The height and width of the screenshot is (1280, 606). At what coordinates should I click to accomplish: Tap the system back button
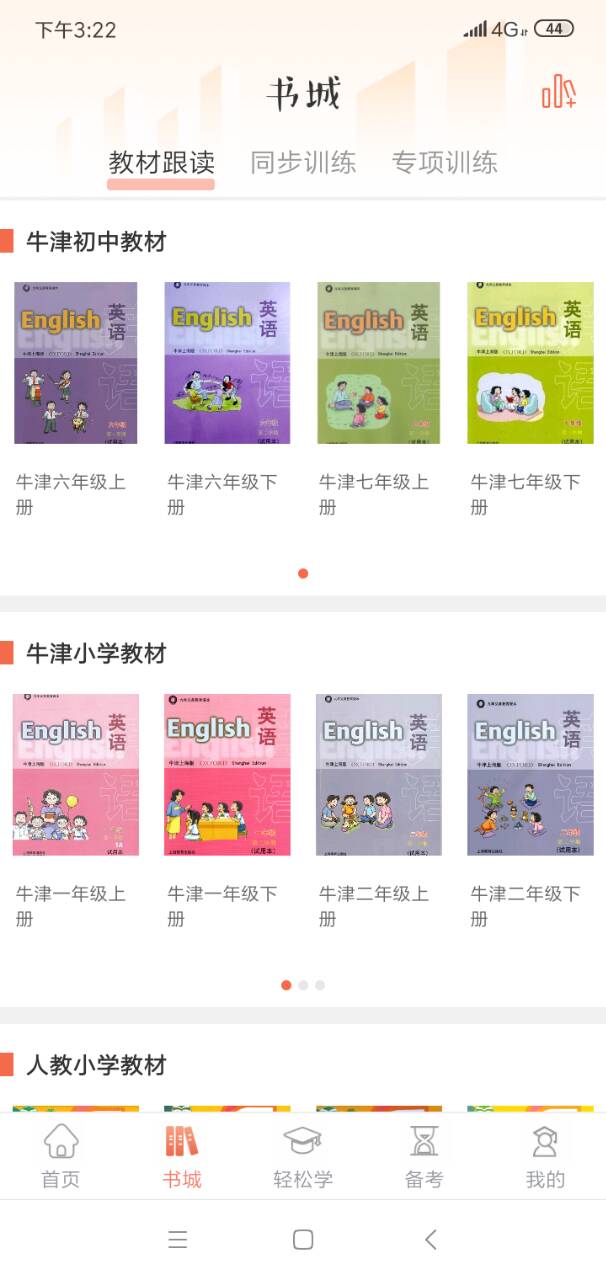click(430, 1240)
